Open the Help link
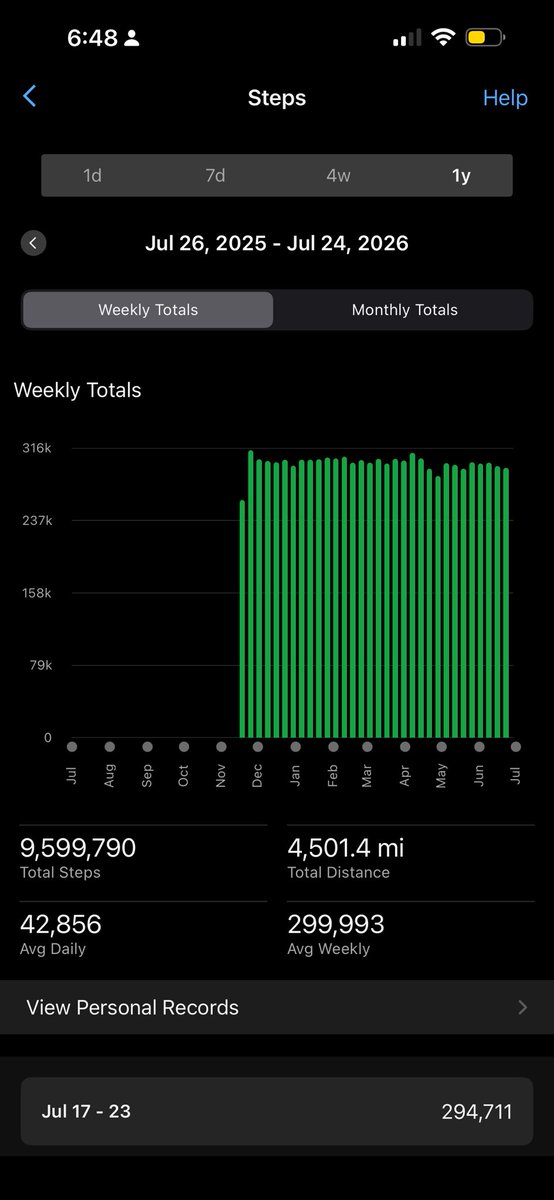Image resolution: width=554 pixels, height=1200 pixels. click(x=505, y=98)
